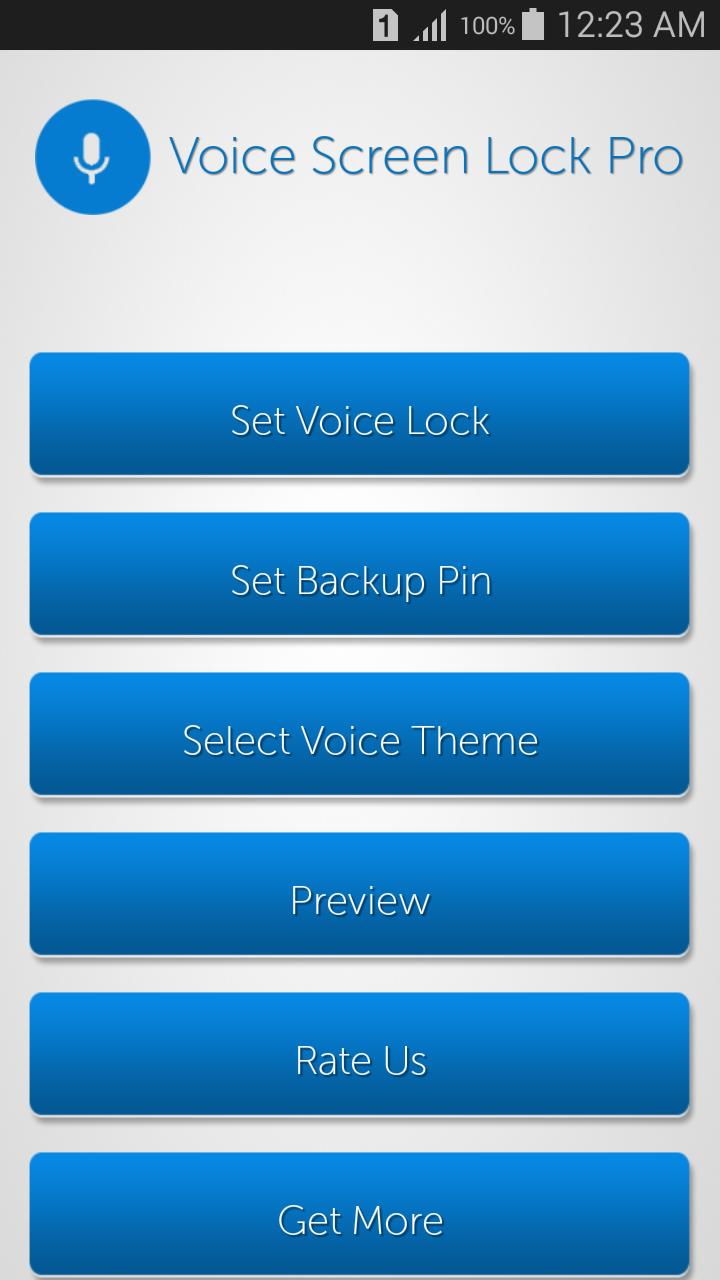
Task: Click the battery icon in the status bar
Action: [531, 25]
